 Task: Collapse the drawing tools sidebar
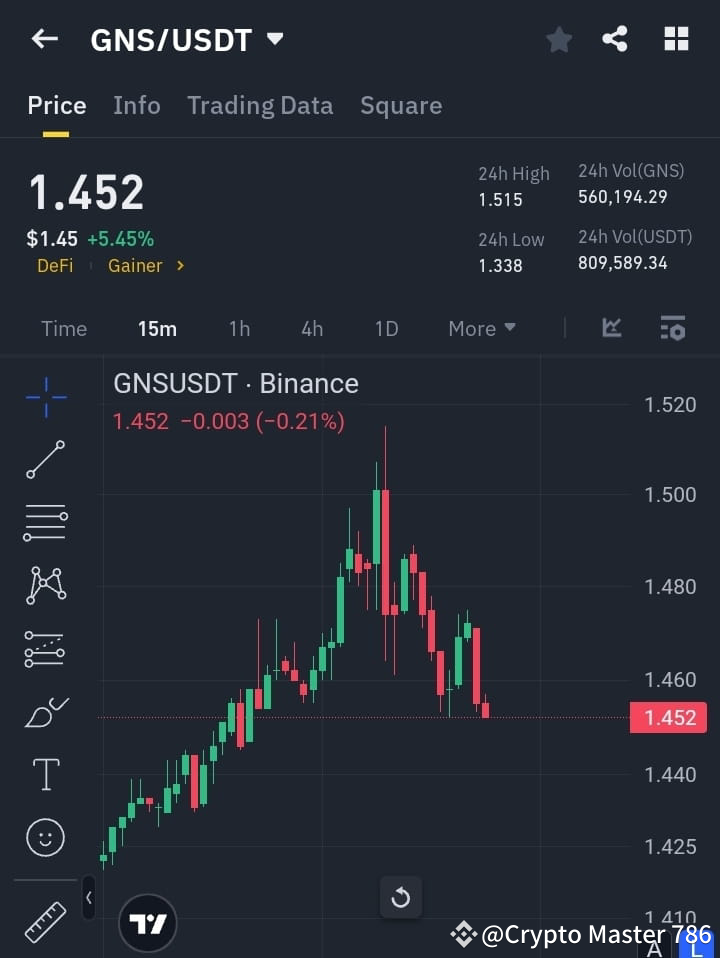[x=89, y=898]
